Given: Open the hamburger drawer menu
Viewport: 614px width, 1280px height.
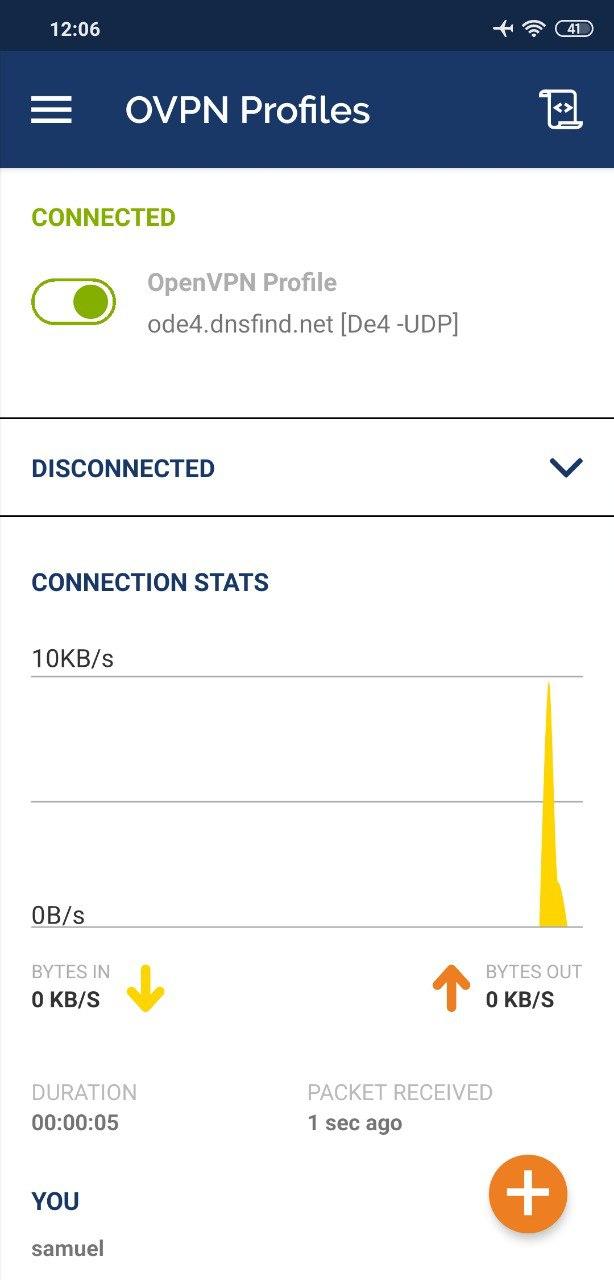Looking at the screenshot, I should pos(51,110).
